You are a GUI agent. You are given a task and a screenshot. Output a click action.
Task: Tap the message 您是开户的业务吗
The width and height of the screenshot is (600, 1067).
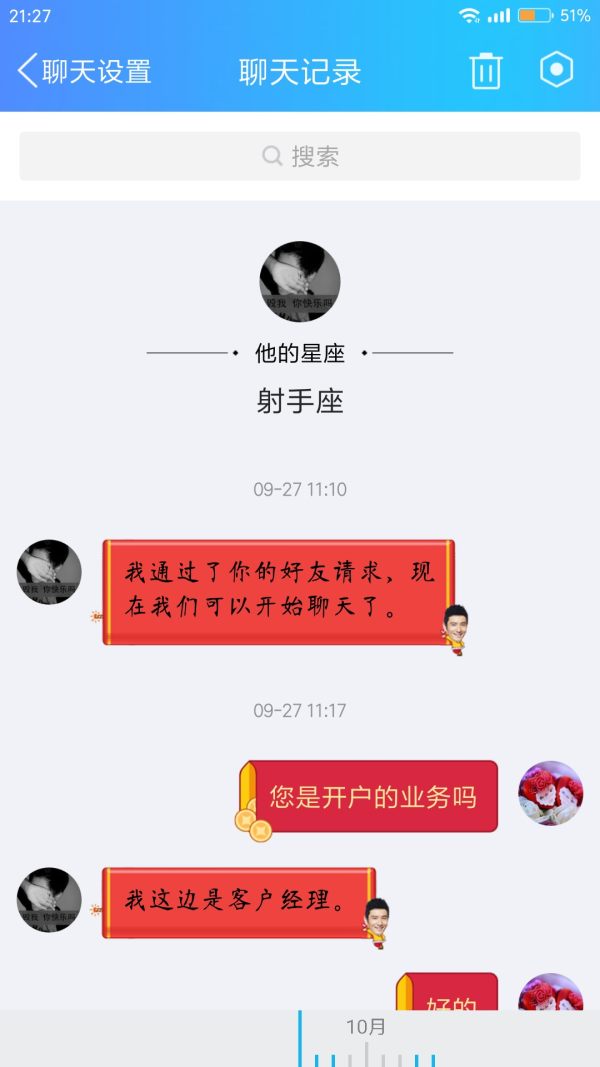coord(372,797)
